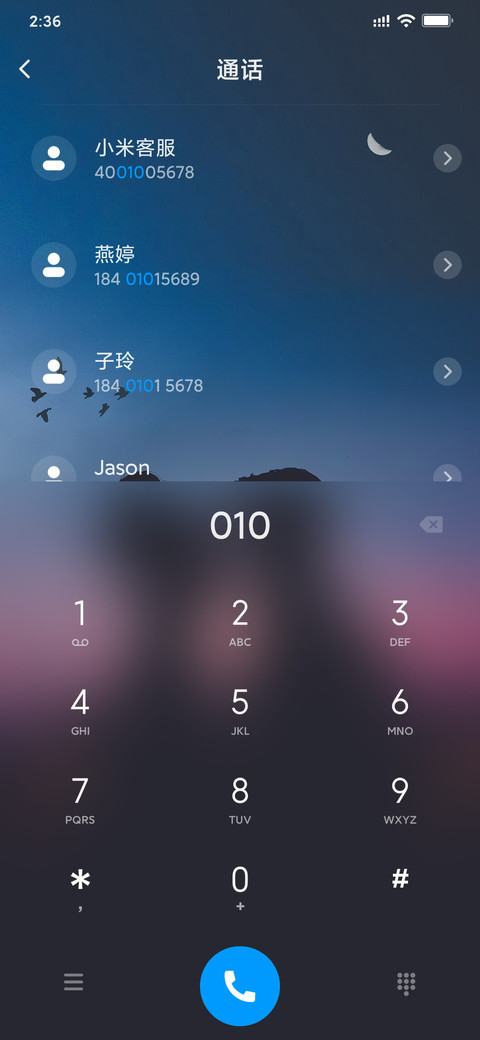This screenshot has width=480, height=1040.
Task: Place the call with the blue phone button
Action: 240,986
